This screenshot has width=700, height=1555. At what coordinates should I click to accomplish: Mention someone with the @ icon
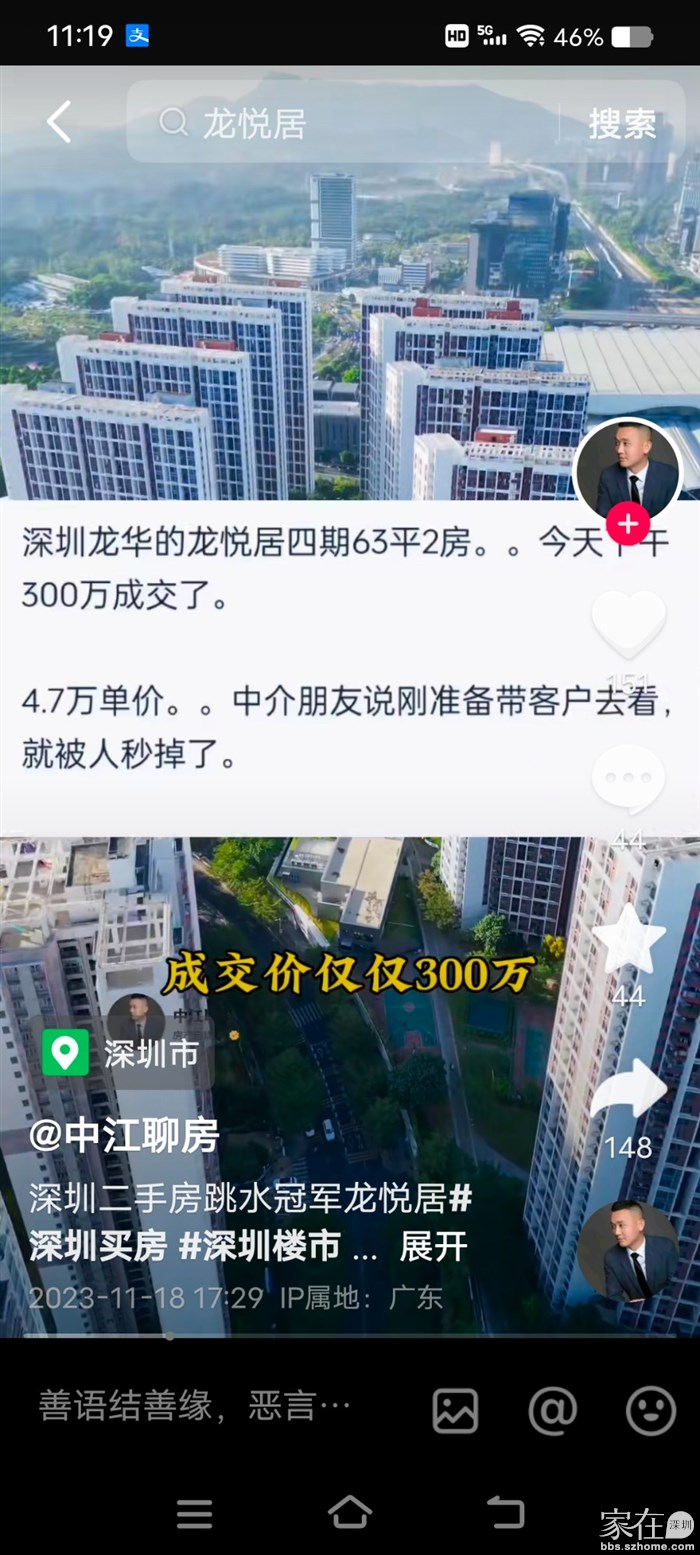pyautogui.click(x=552, y=1410)
